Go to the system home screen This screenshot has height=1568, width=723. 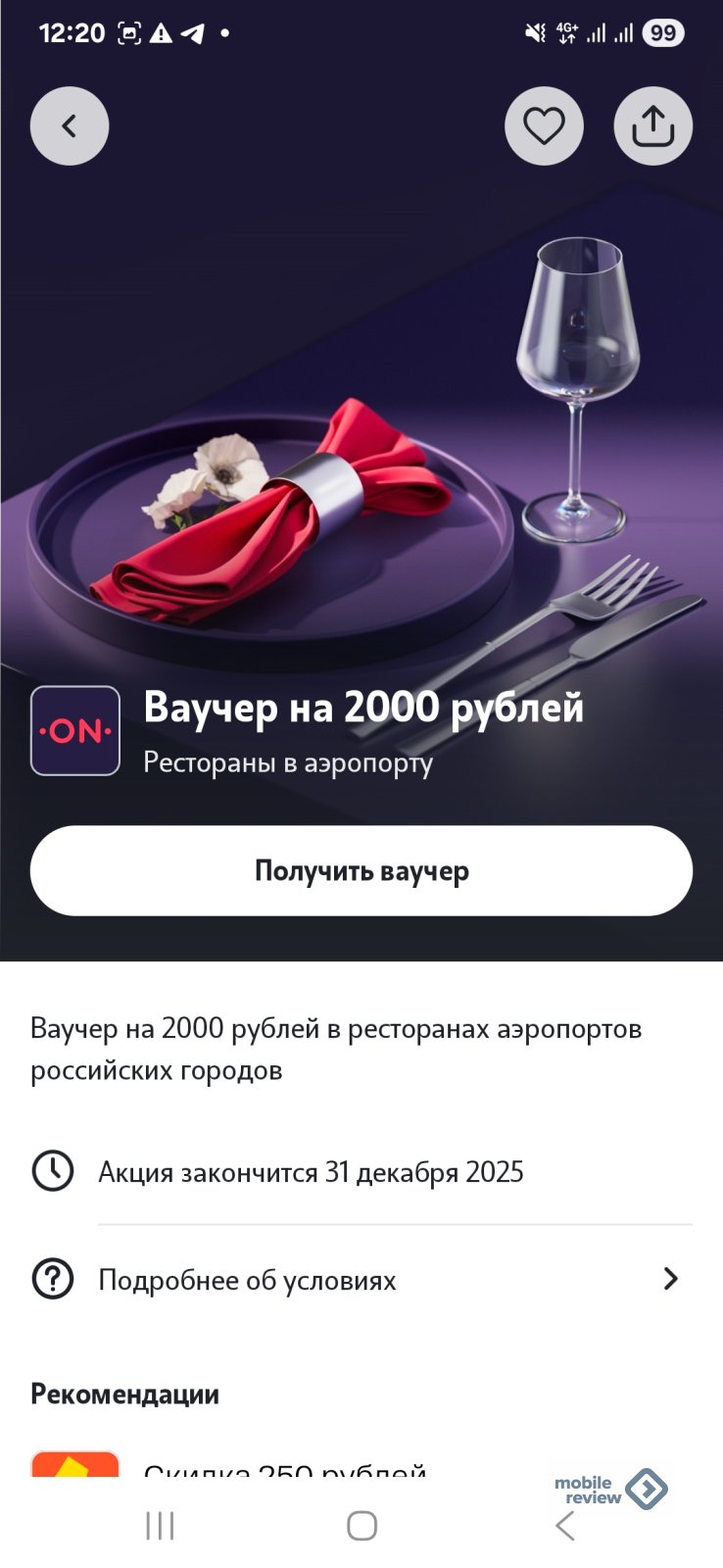[x=361, y=1526]
